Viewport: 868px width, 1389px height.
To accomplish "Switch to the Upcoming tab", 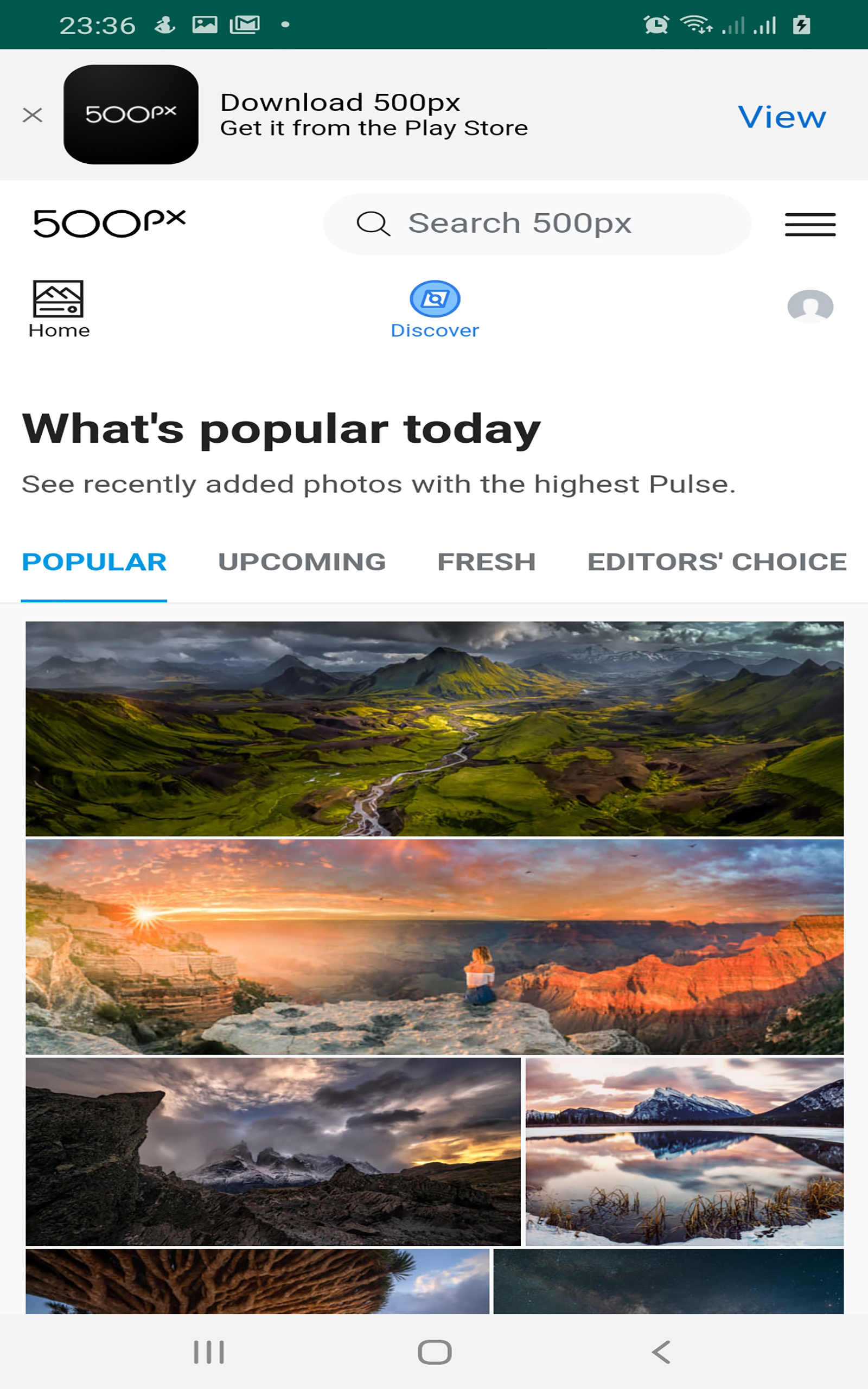I will [x=302, y=562].
